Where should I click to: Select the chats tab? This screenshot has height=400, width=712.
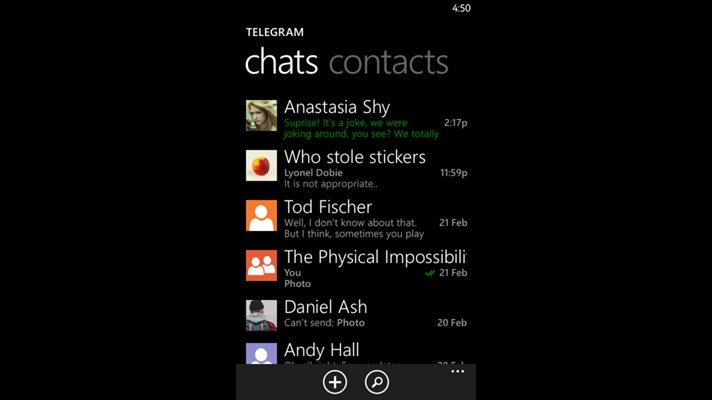point(281,62)
